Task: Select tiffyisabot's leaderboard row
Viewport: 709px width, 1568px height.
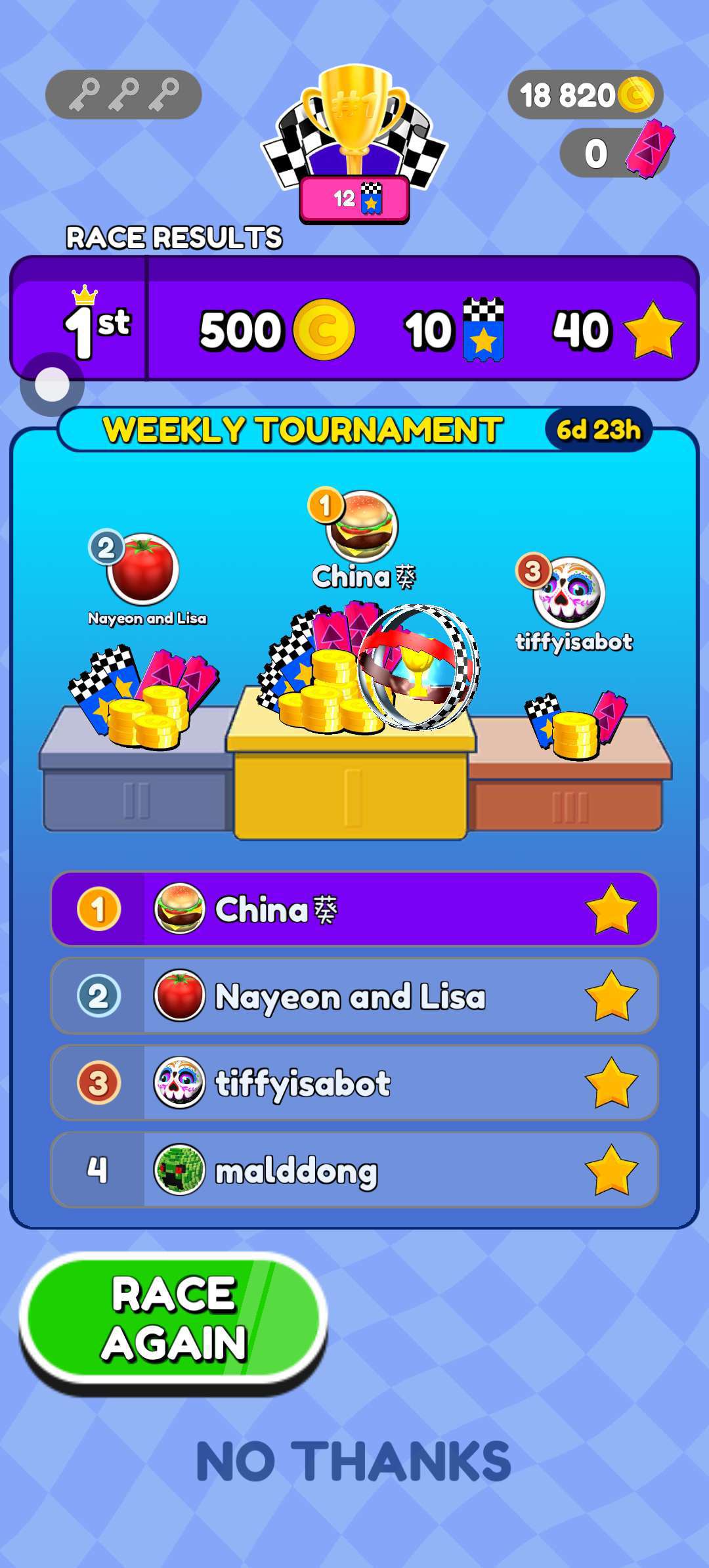Action: tap(354, 1083)
